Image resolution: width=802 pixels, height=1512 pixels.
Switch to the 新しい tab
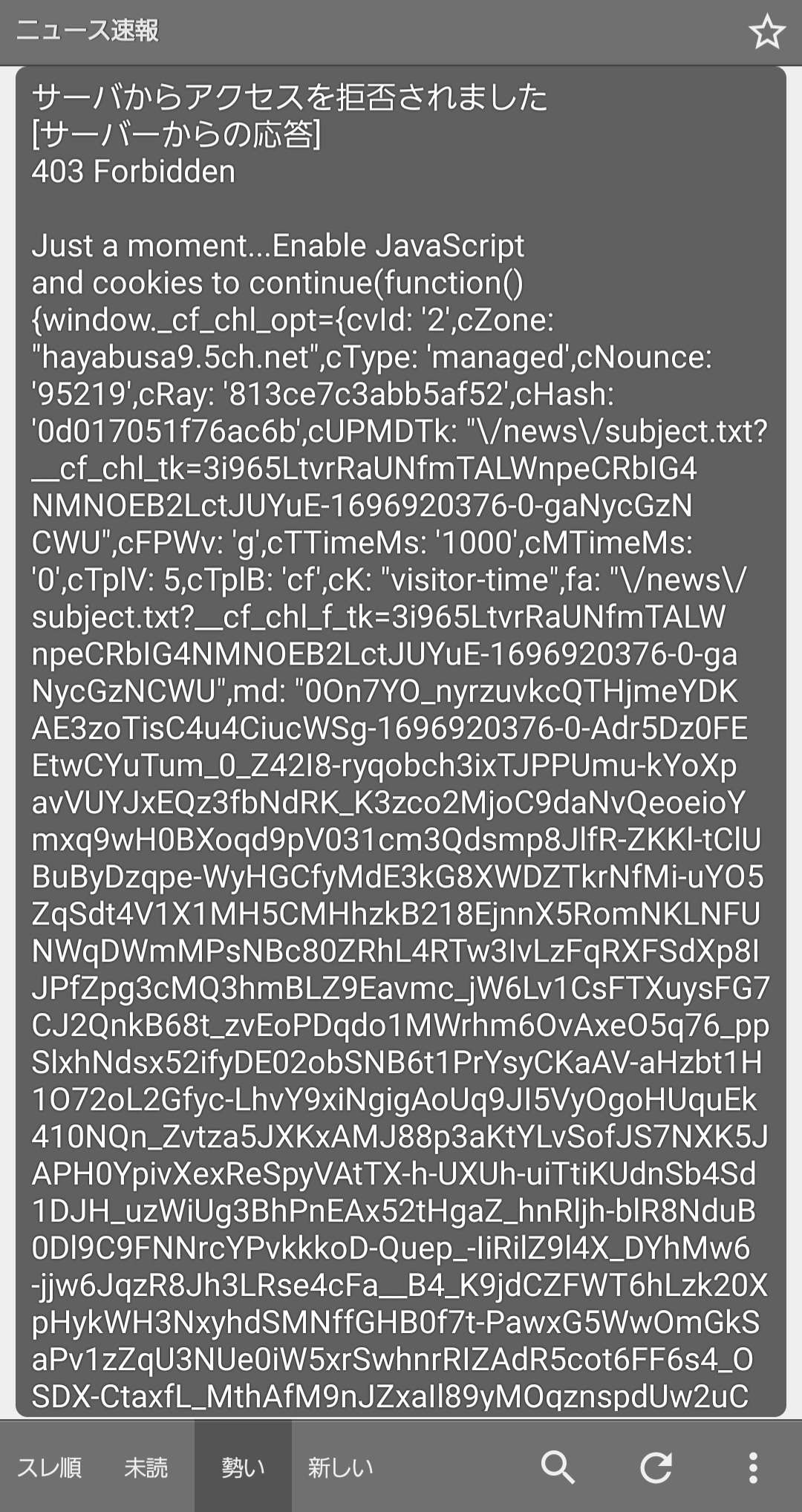(x=341, y=1467)
